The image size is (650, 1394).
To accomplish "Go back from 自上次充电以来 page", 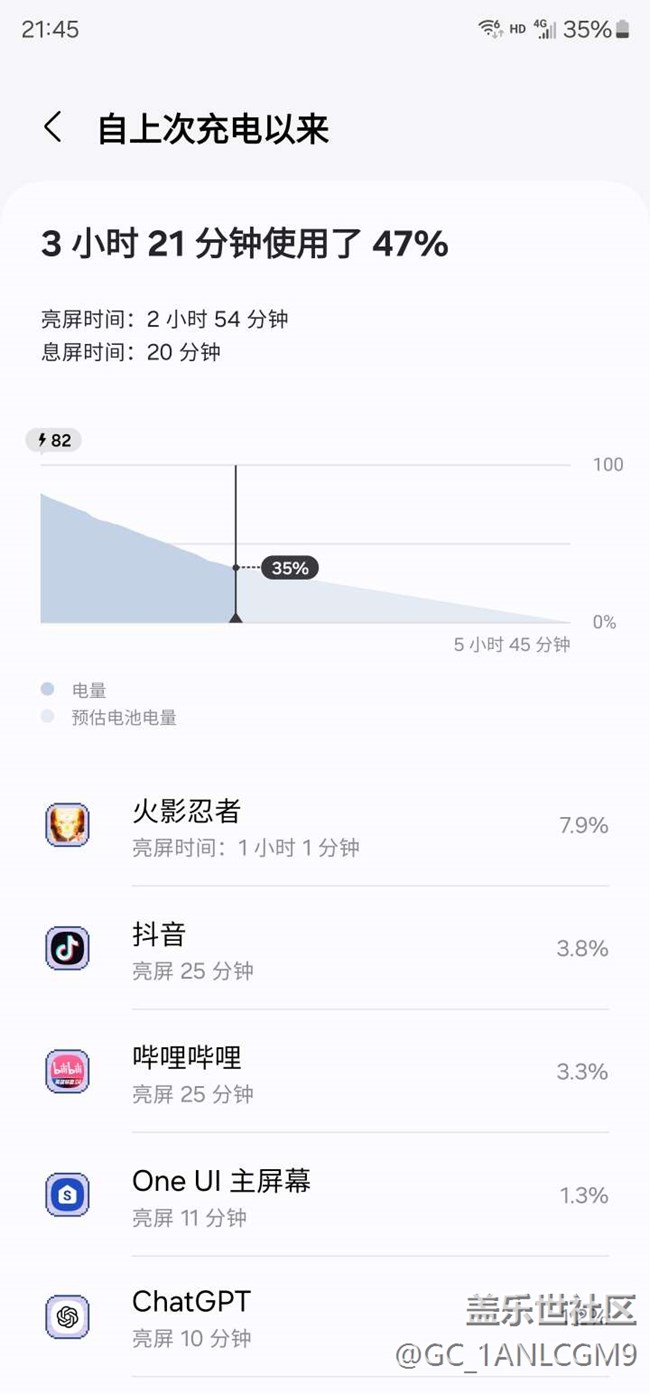I will tap(53, 128).
